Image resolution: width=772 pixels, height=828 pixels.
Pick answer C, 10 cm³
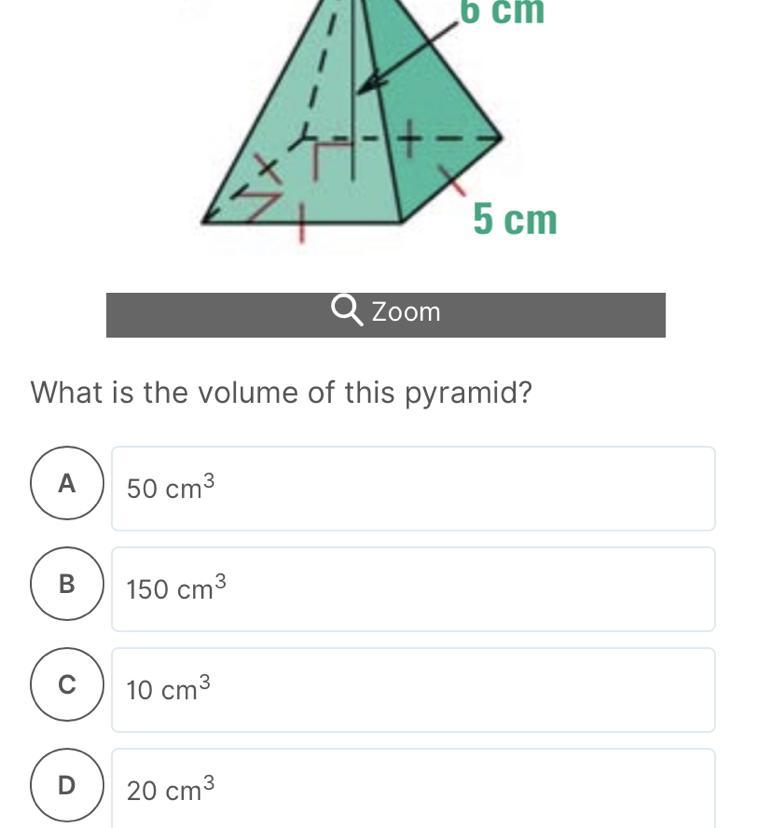pos(67,685)
